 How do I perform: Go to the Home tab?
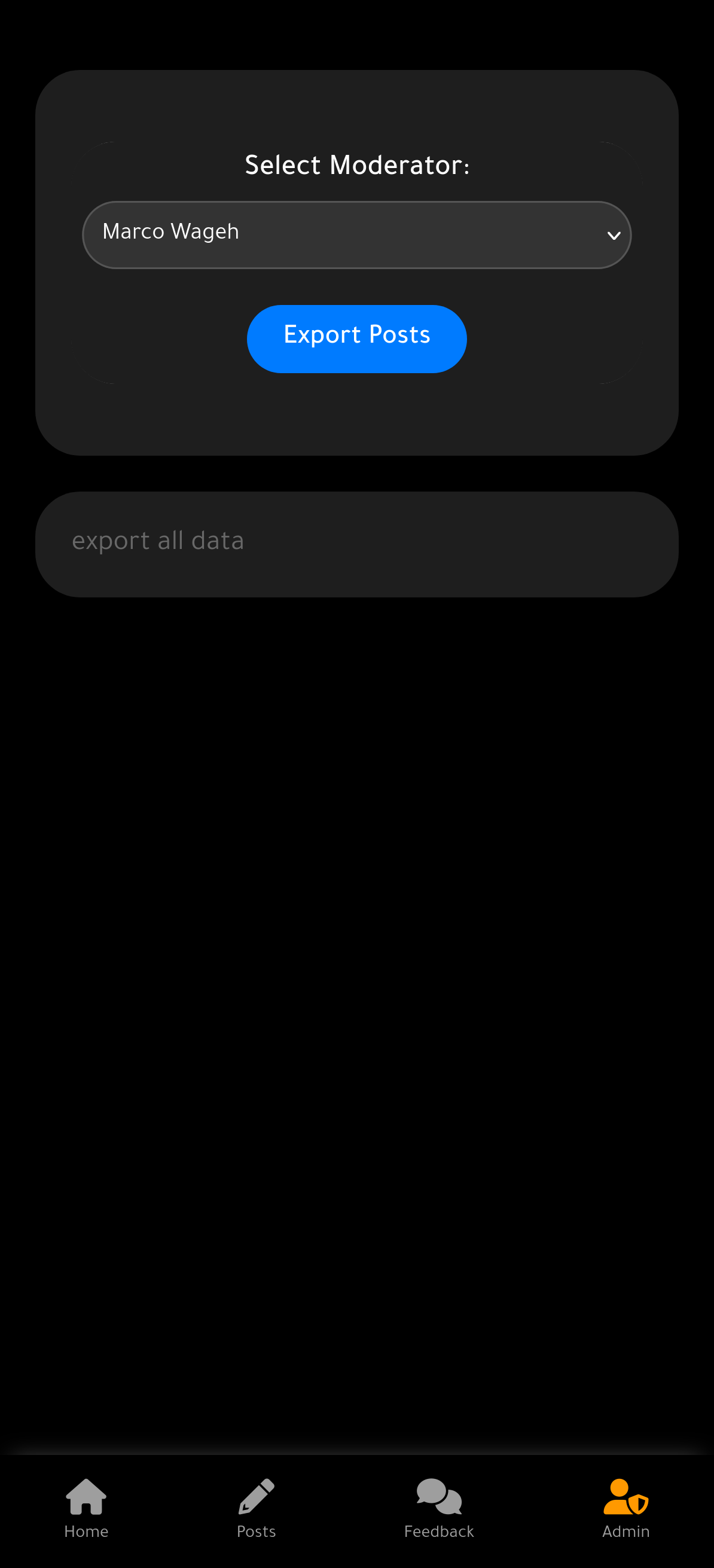[87, 1508]
